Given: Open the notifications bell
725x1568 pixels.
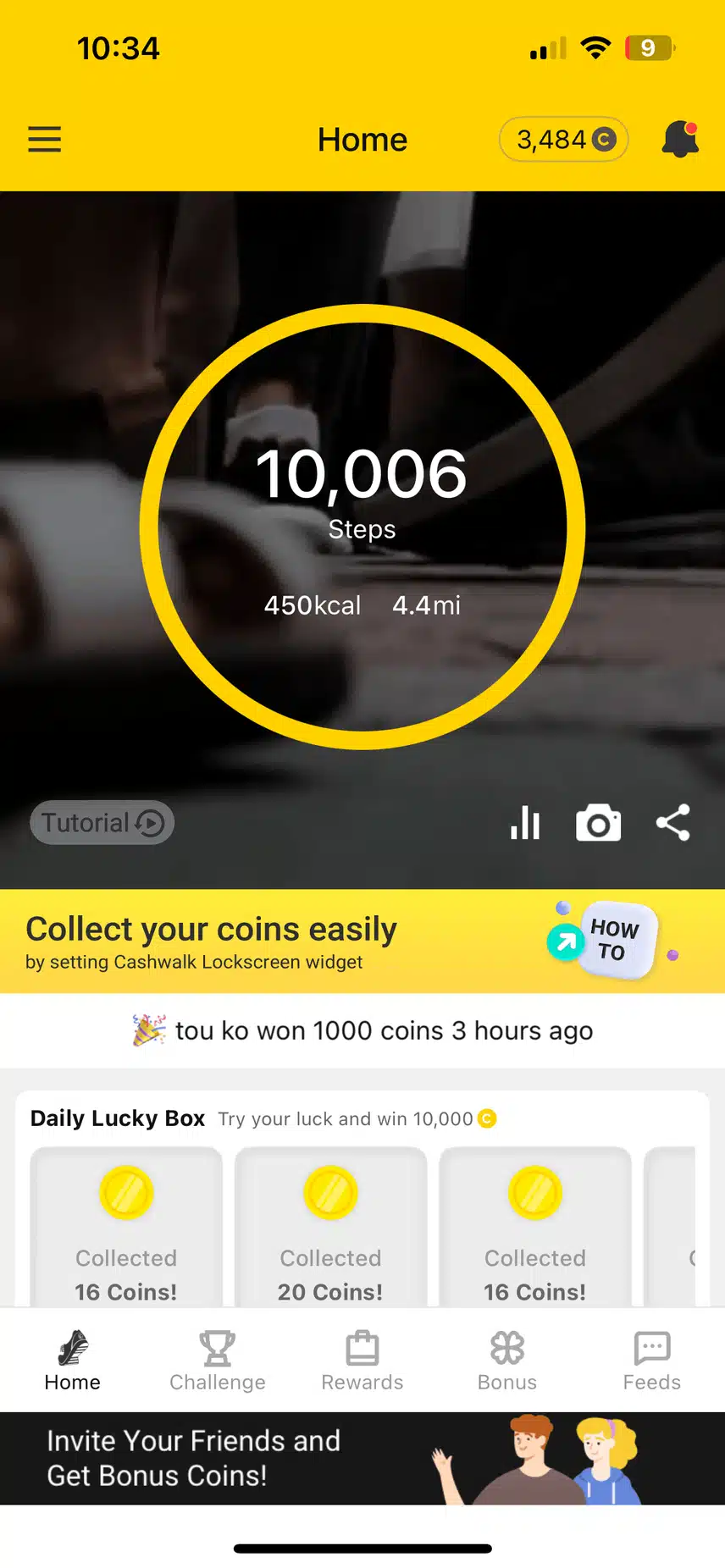Looking at the screenshot, I should pos(679,139).
